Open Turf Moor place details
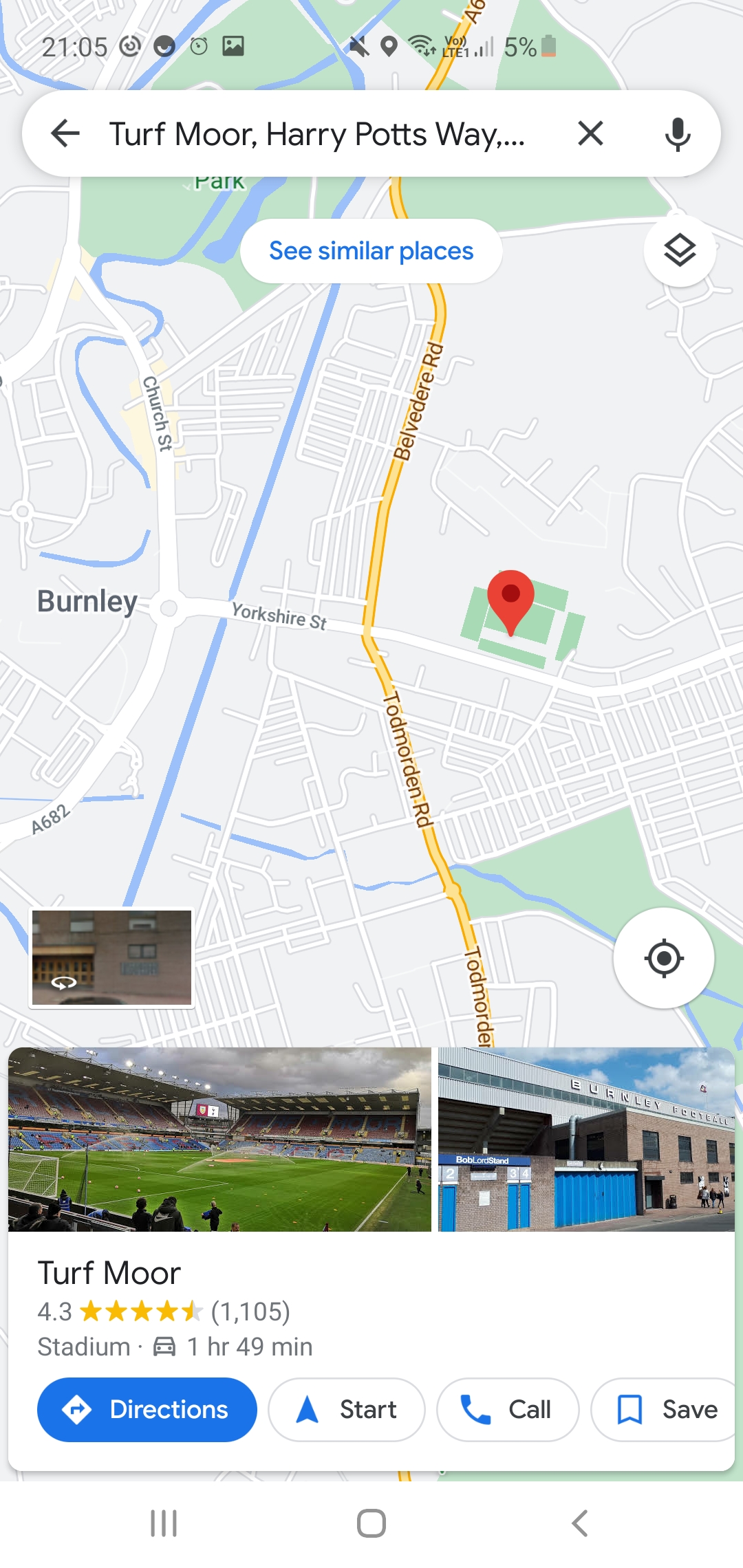 109,1273
